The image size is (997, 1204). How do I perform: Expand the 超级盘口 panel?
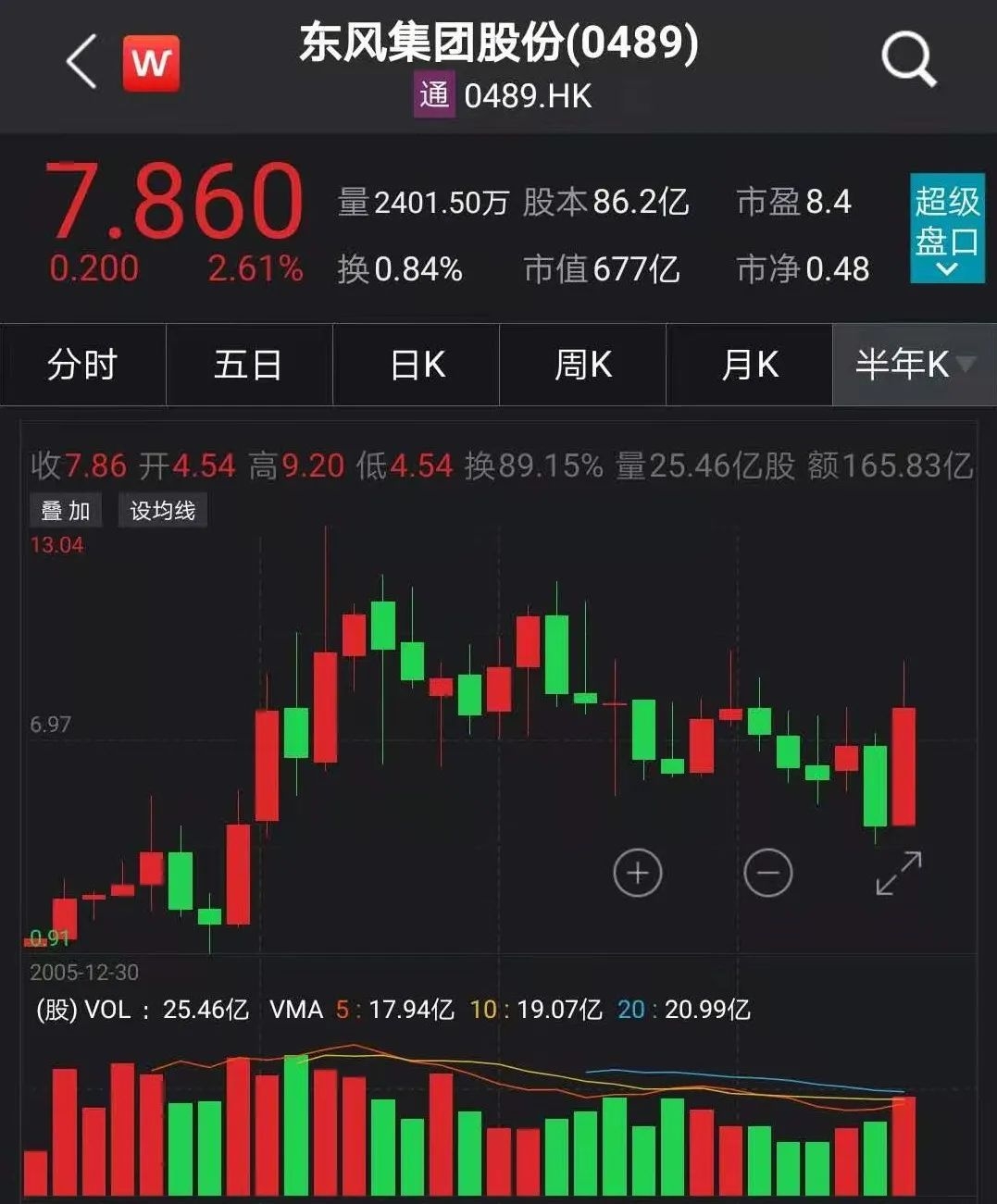click(946, 228)
